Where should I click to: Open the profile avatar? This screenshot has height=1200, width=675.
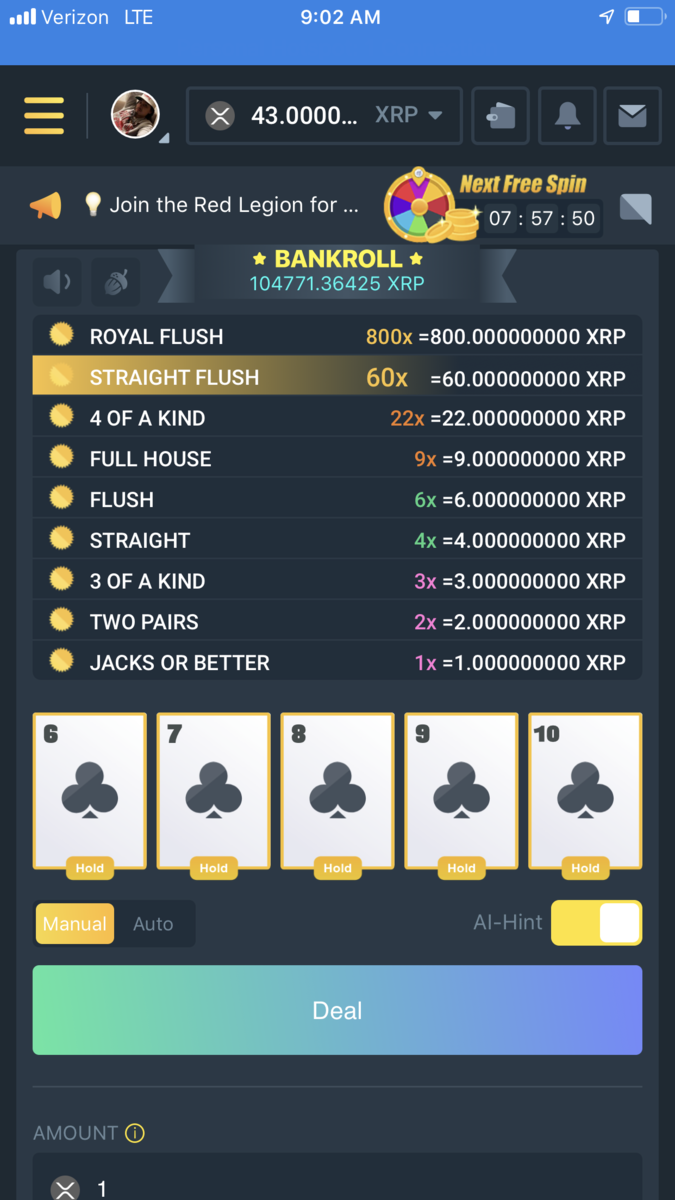(136, 115)
